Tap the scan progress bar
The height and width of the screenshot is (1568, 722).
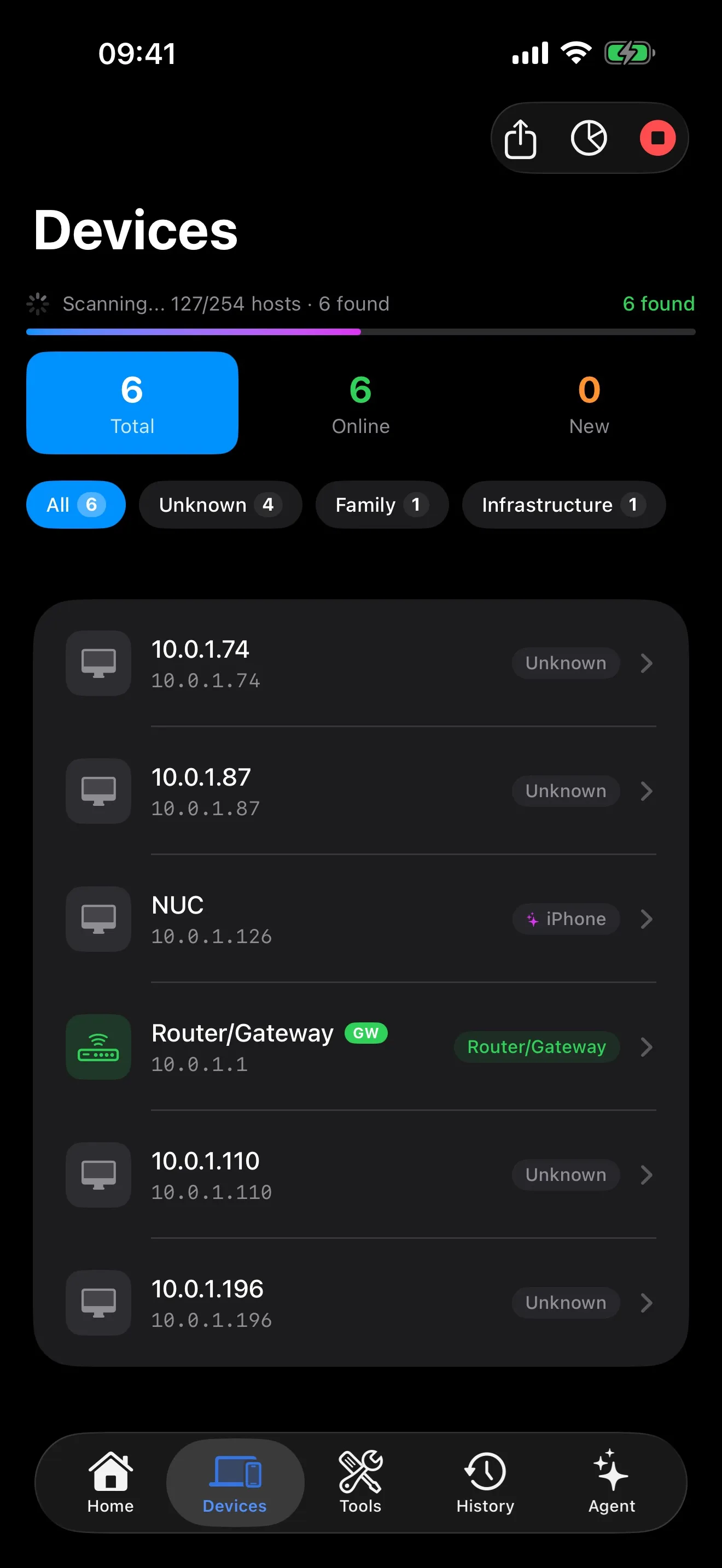361,332
